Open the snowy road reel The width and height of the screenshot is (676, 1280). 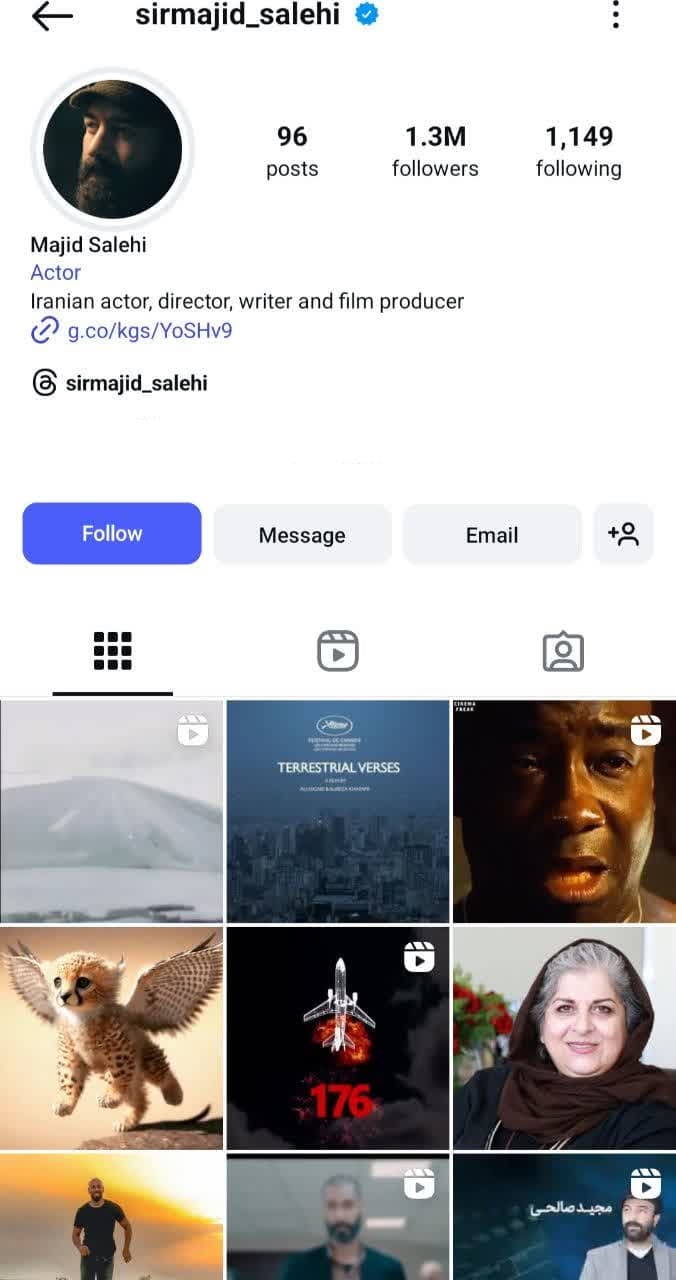pos(111,811)
